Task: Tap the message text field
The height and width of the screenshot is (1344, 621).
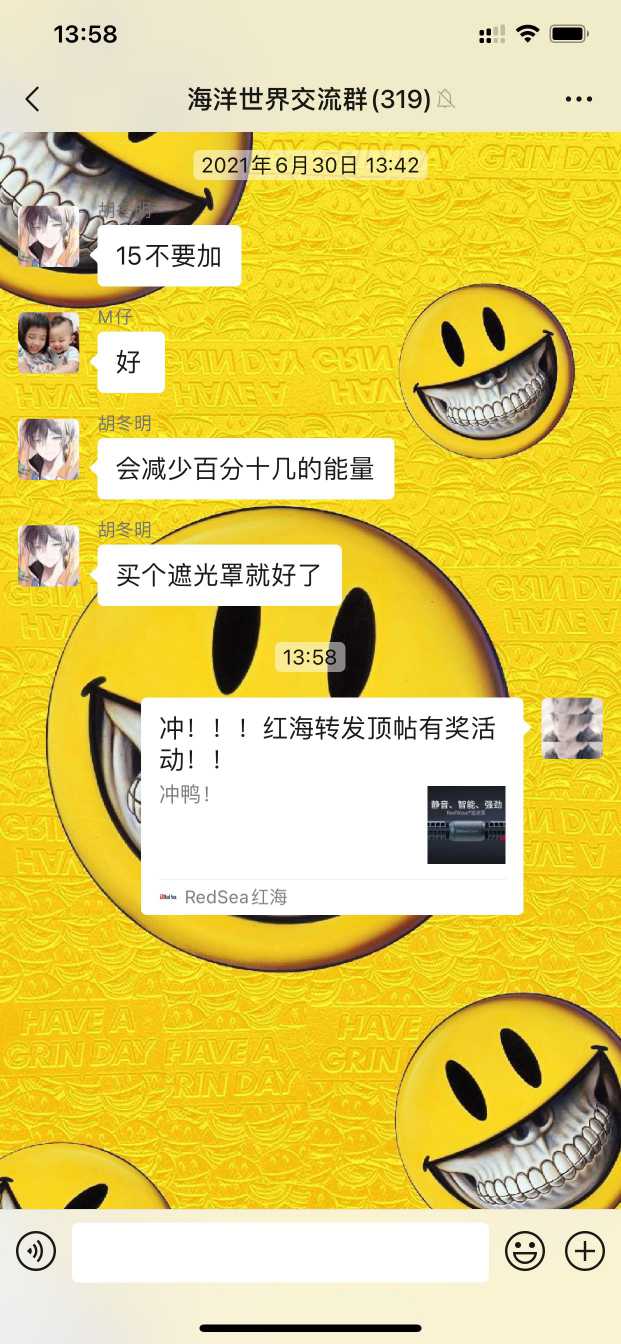Action: [x=280, y=1251]
